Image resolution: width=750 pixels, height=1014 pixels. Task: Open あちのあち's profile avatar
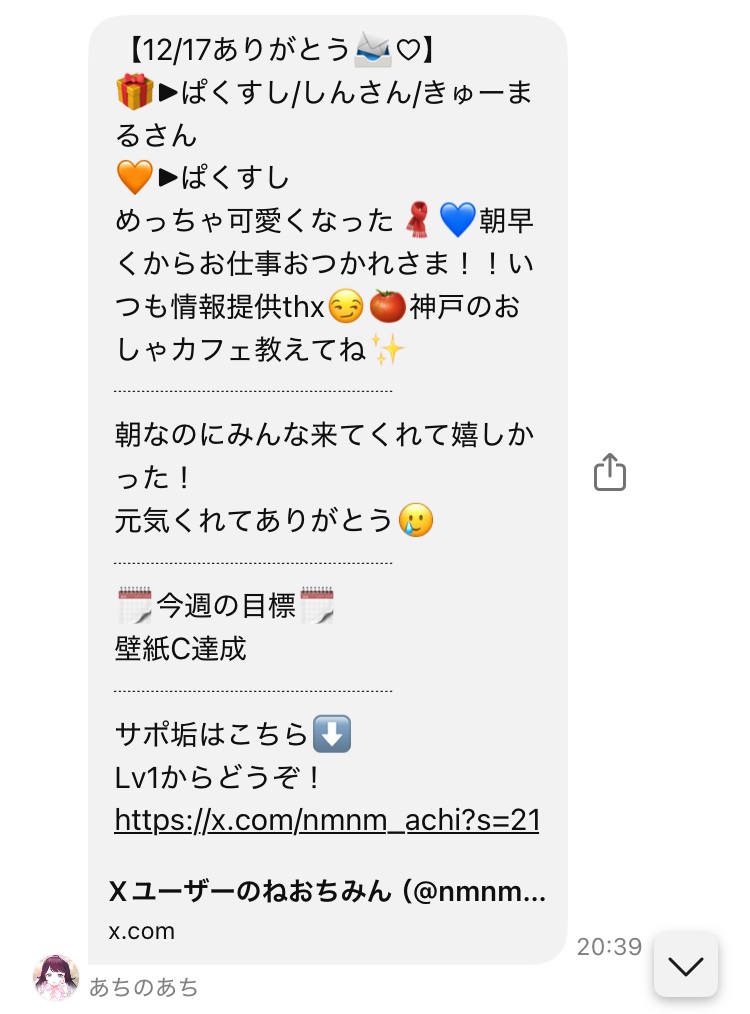(x=56, y=979)
